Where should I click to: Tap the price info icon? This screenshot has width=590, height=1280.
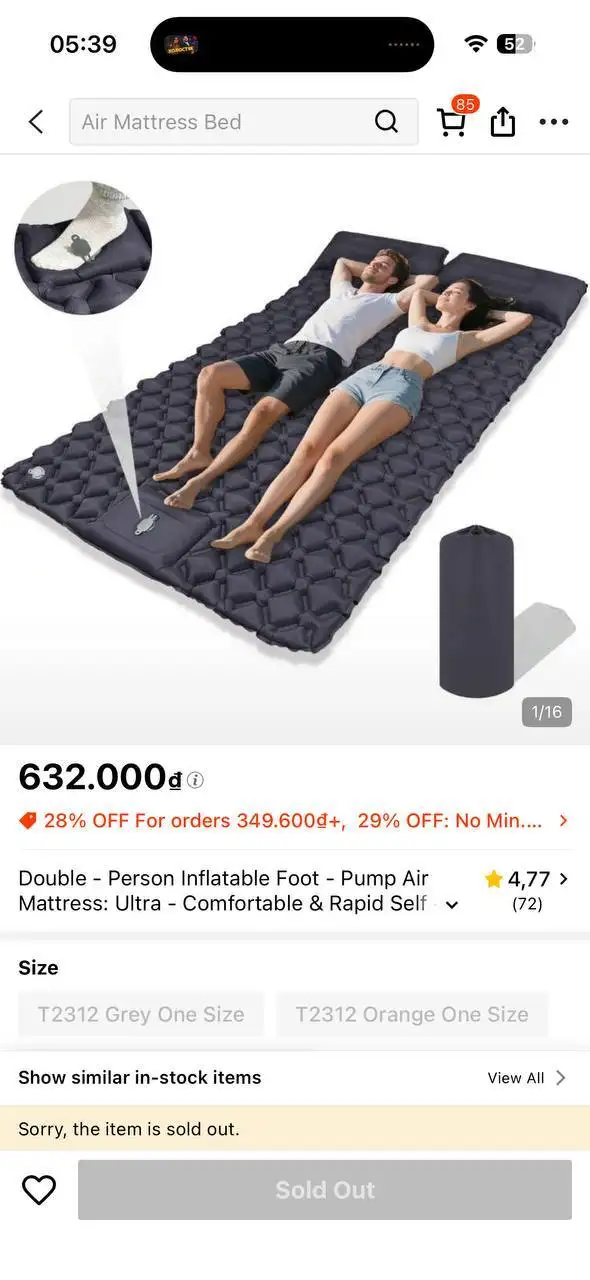click(196, 780)
